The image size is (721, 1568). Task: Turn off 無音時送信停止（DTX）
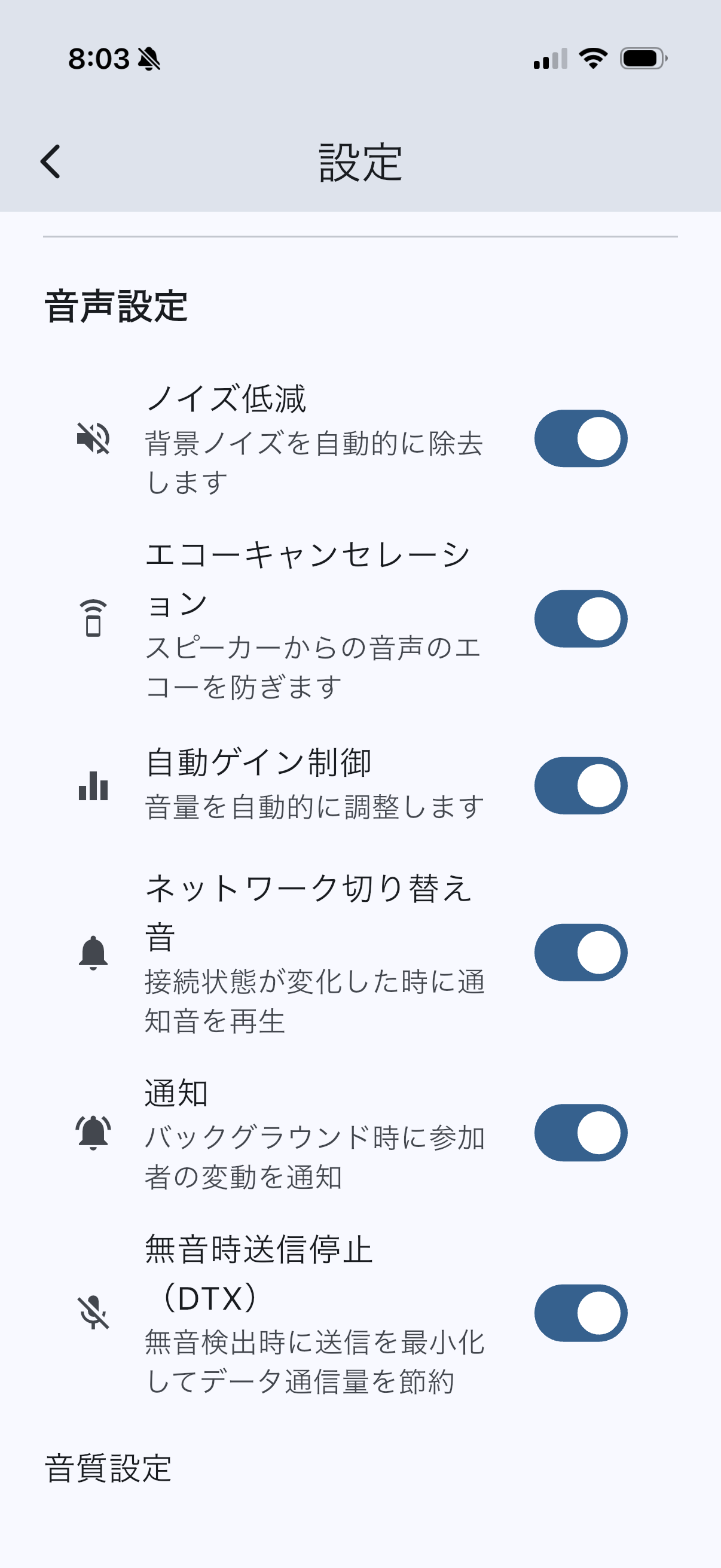pos(581,1312)
